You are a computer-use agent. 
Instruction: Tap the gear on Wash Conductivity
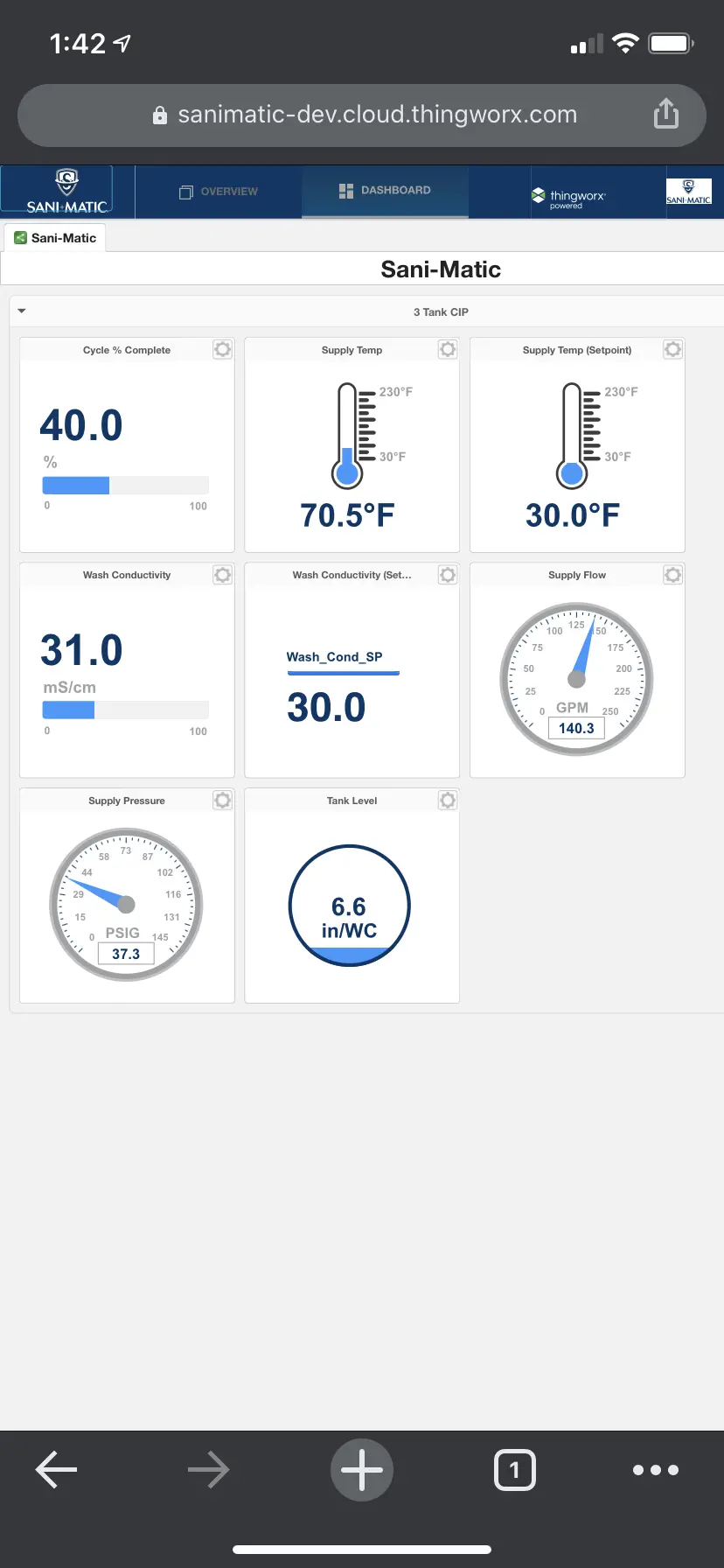pyautogui.click(x=223, y=575)
